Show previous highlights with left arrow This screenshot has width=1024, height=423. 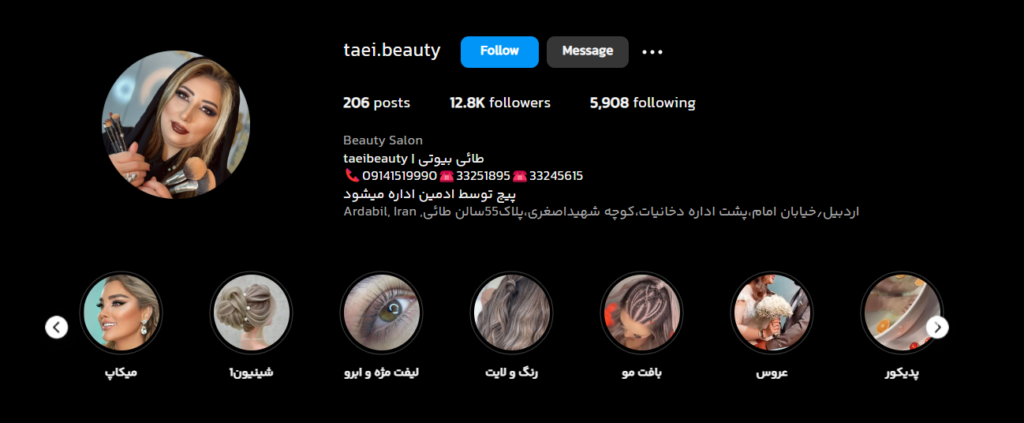[x=57, y=327]
